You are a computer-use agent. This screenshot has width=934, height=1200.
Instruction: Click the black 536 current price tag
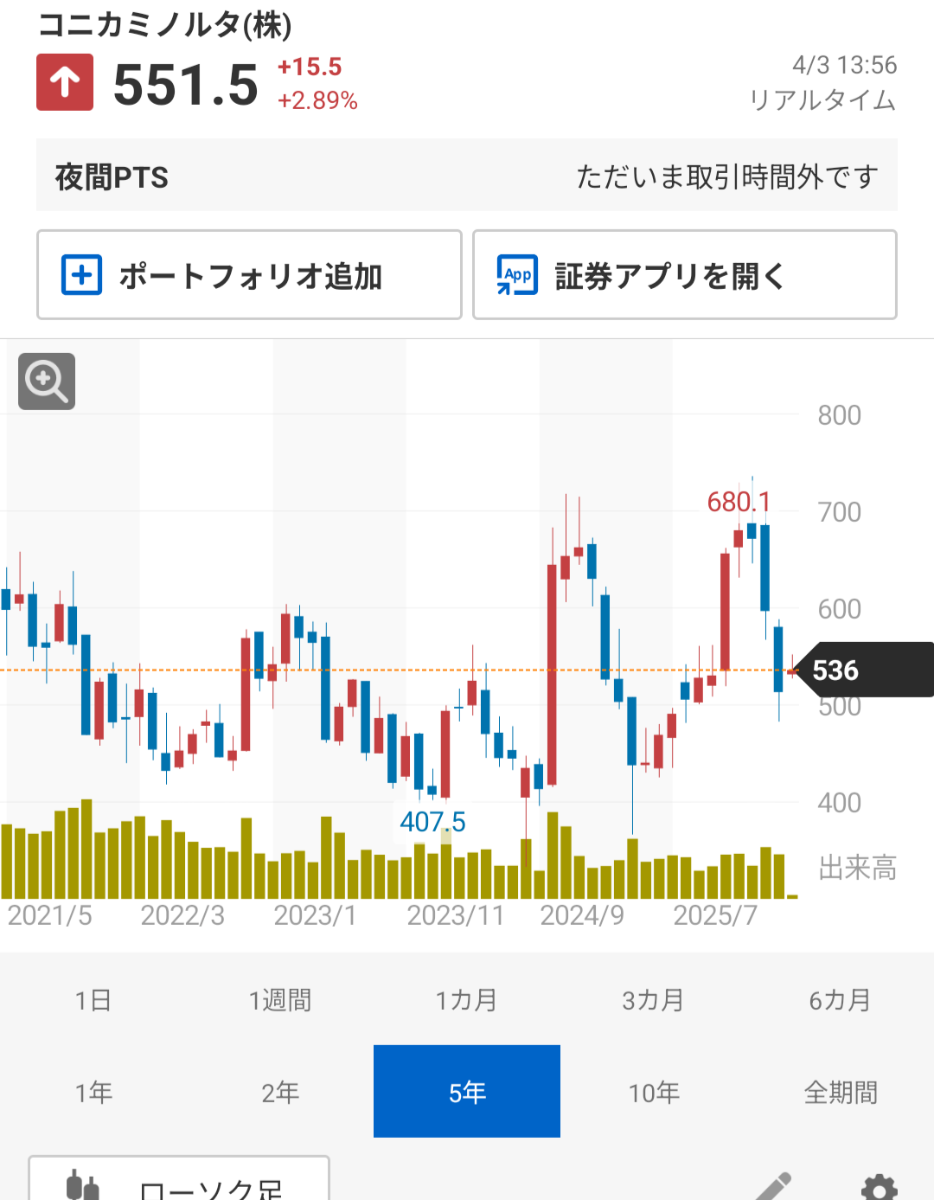[x=868, y=669]
